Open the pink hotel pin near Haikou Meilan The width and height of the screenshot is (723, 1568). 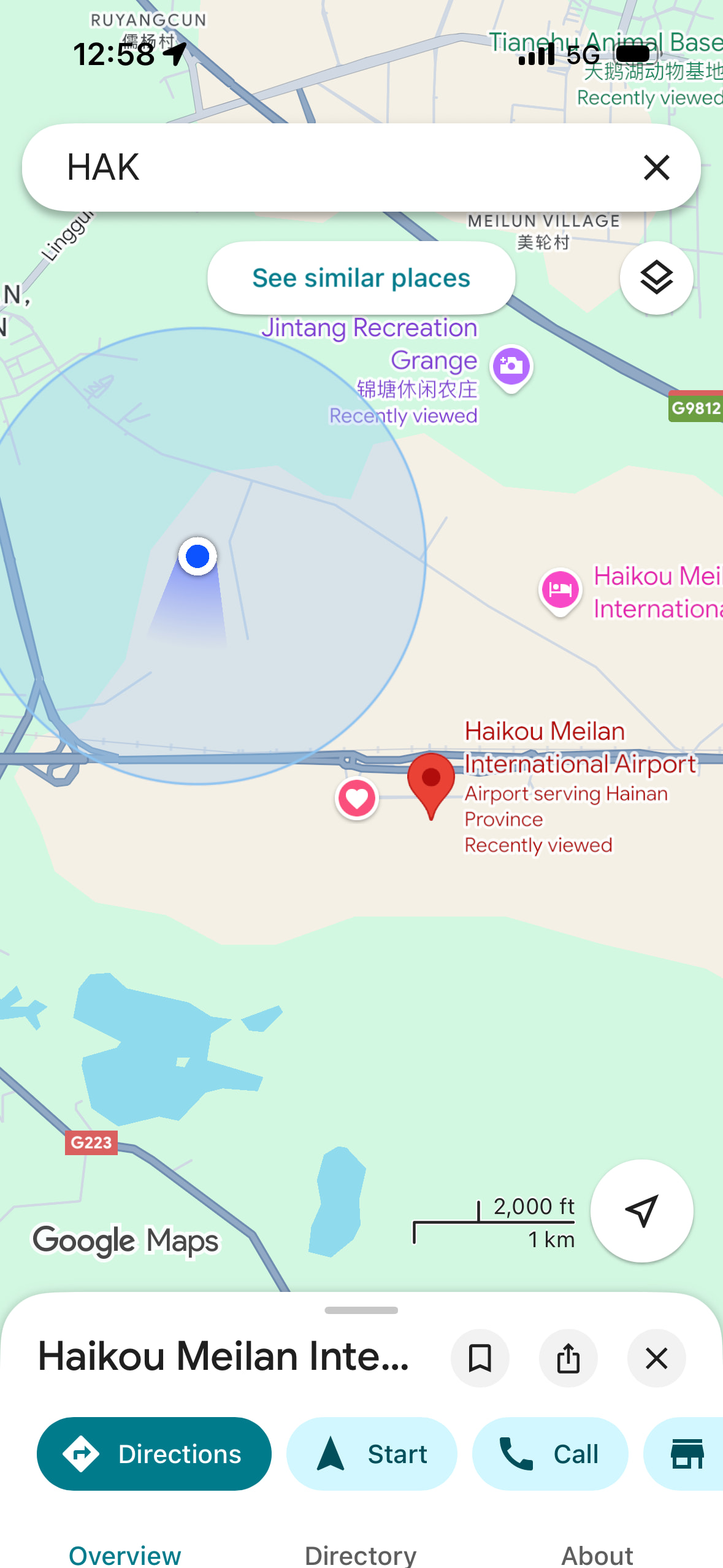point(560,590)
